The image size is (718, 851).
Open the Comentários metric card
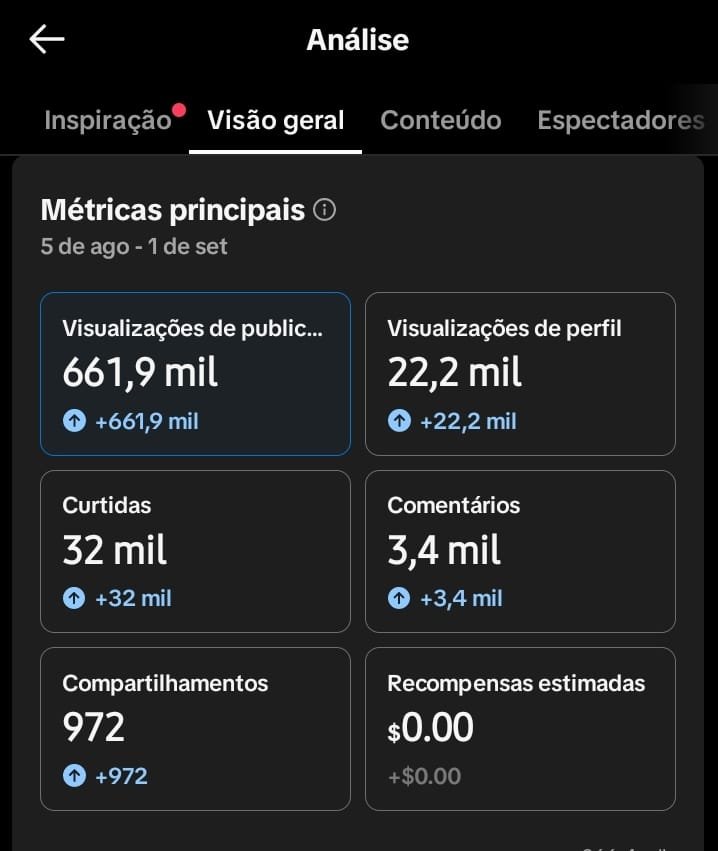tap(520, 551)
